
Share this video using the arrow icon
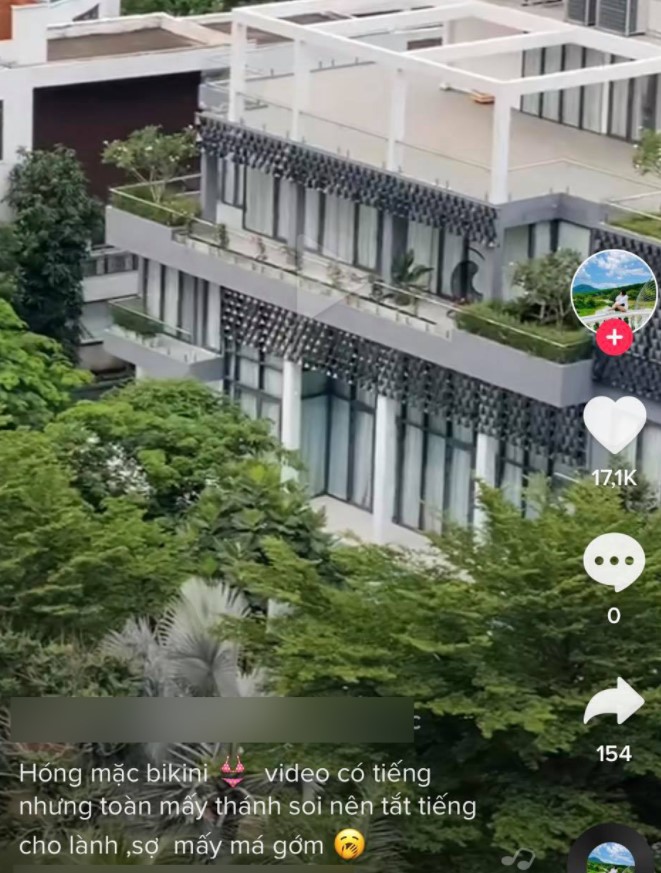click(613, 702)
